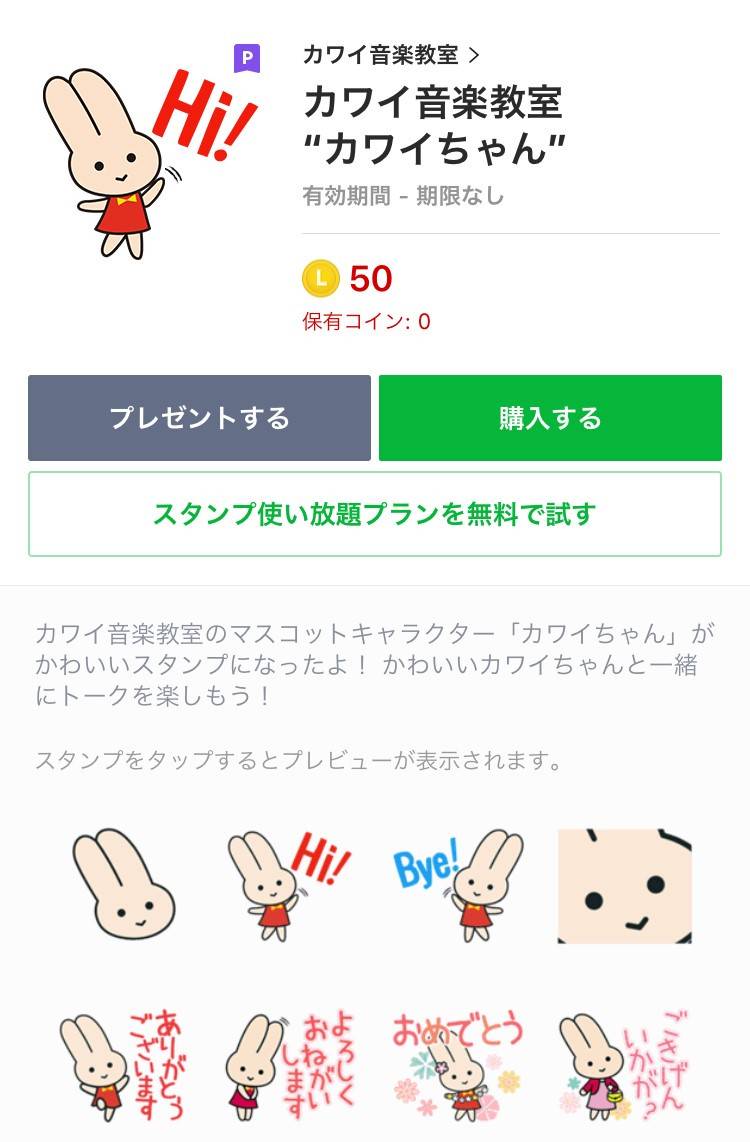Preview the ありがとうございます sticker
This screenshot has width=750, height=1142.
click(x=124, y=1066)
